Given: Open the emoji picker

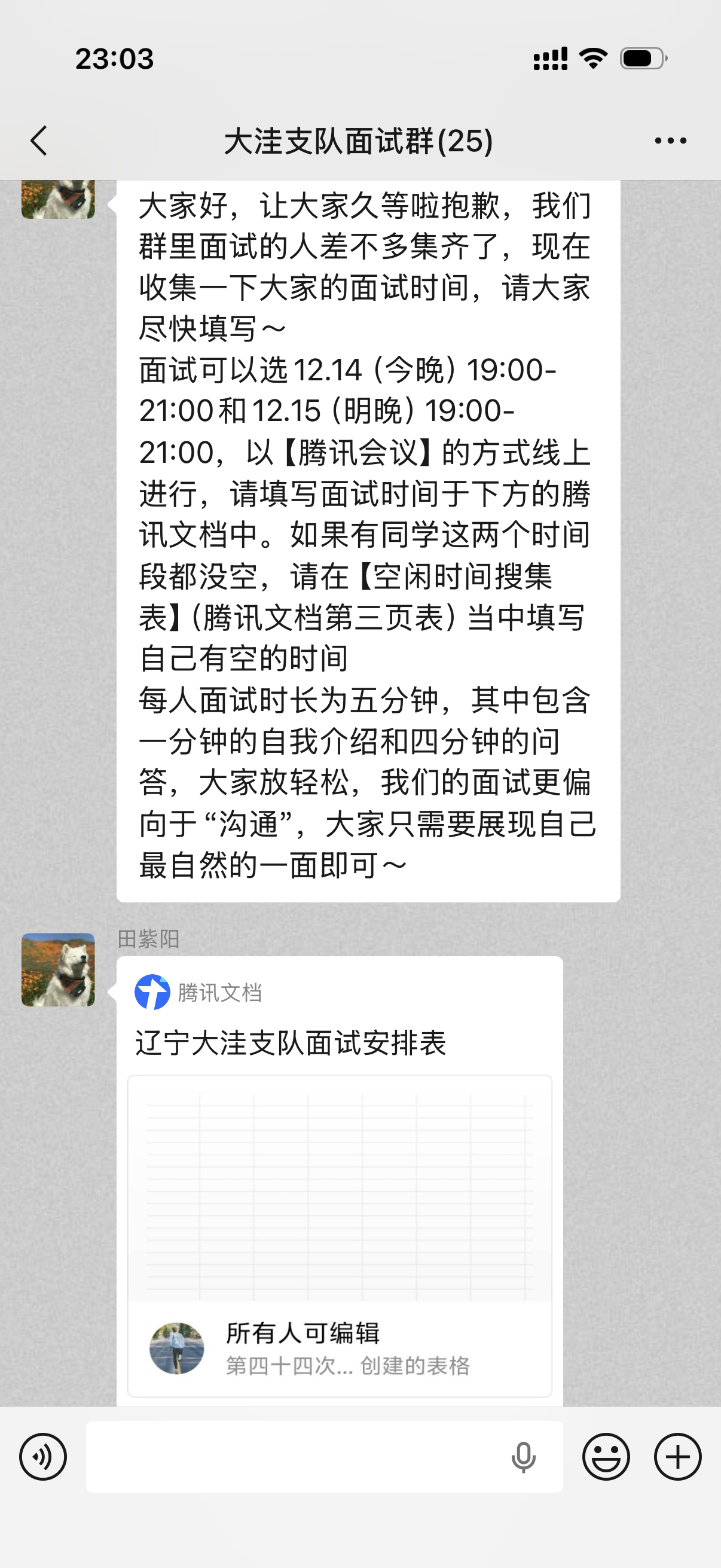Looking at the screenshot, I should [x=606, y=1457].
